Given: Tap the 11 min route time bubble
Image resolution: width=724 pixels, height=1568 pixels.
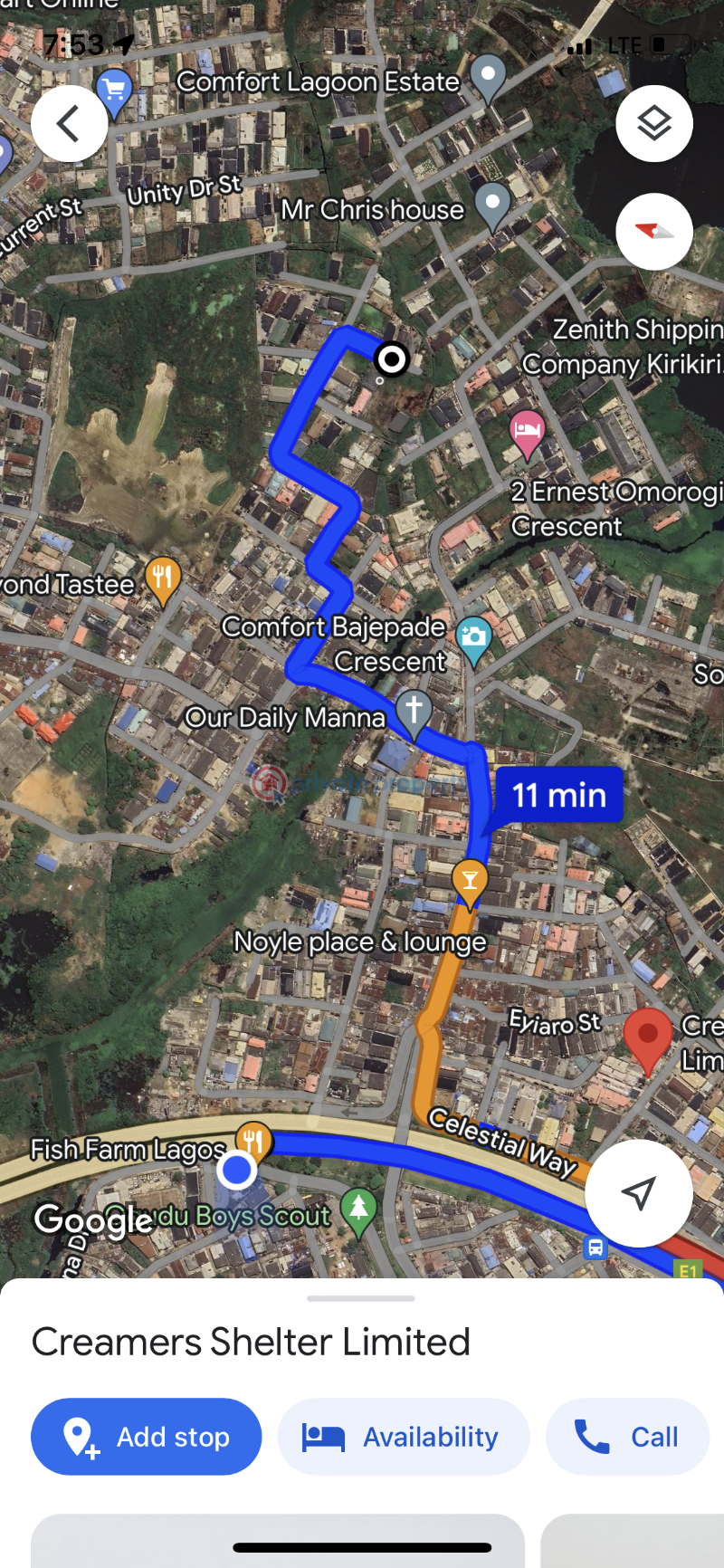Looking at the screenshot, I should pos(557,795).
